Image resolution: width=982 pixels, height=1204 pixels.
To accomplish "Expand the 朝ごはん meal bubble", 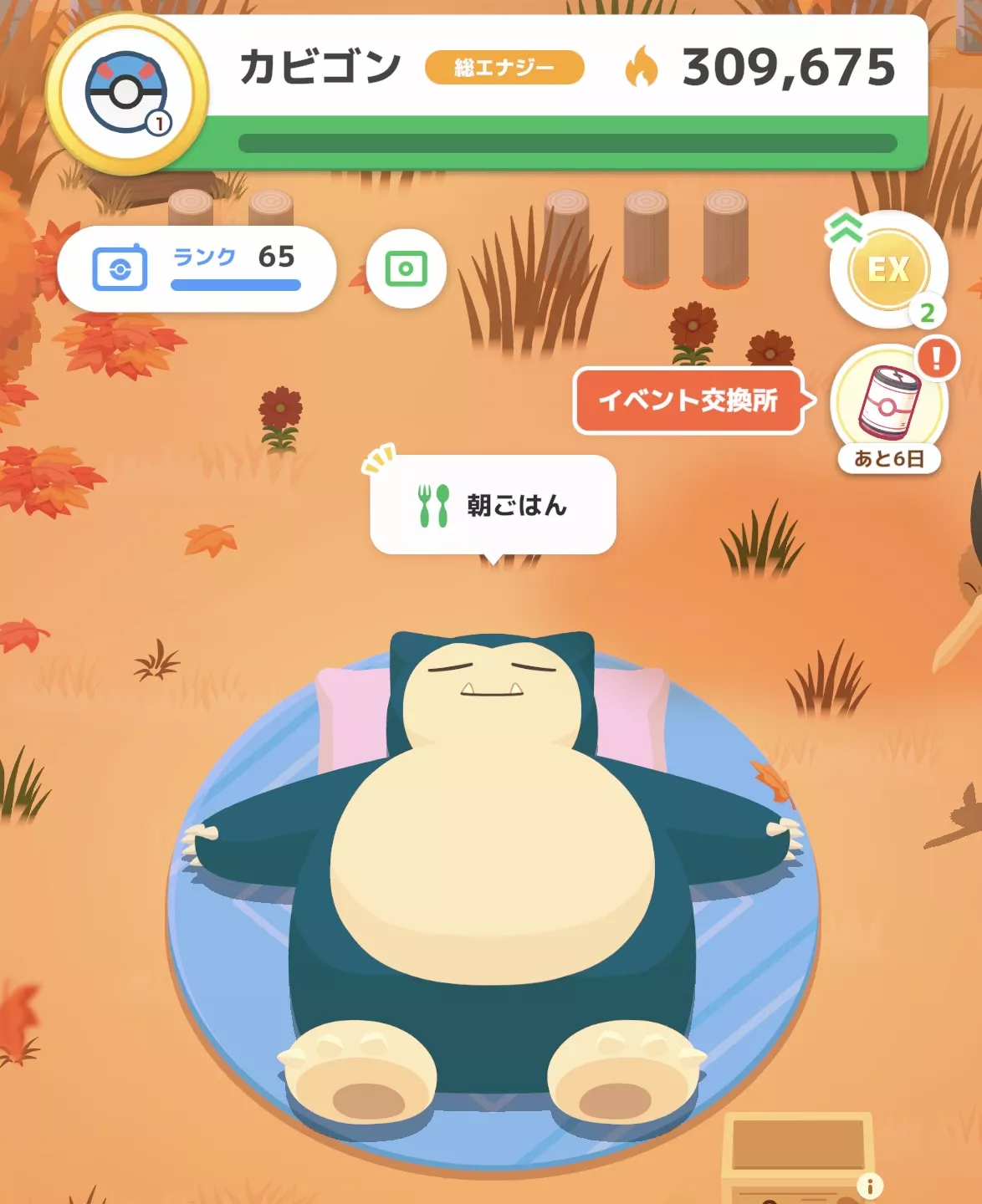I will 495,504.
